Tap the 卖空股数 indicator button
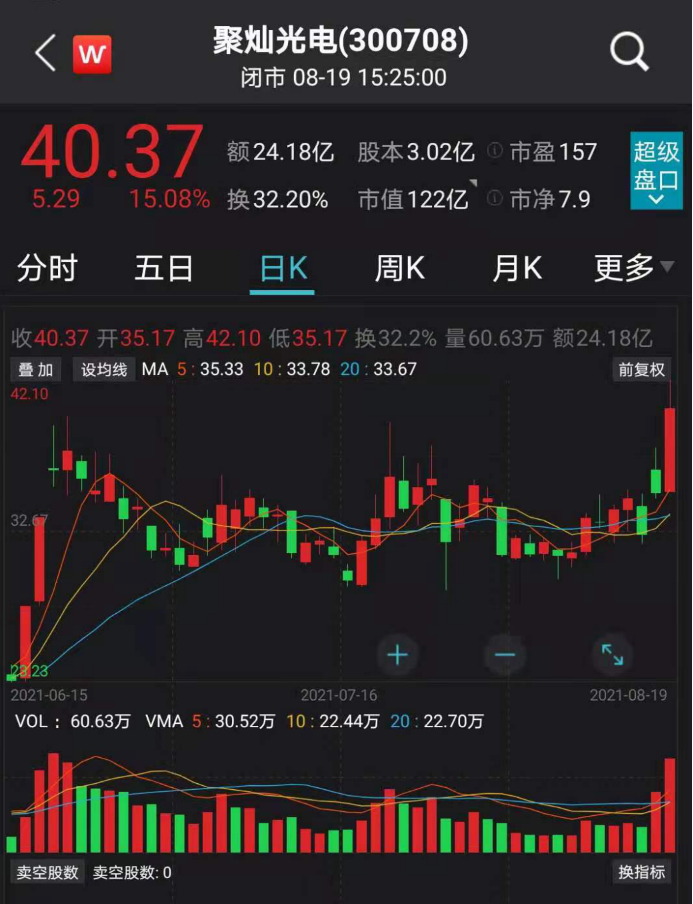Image resolution: width=693 pixels, height=904 pixels. (x=47, y=872)
